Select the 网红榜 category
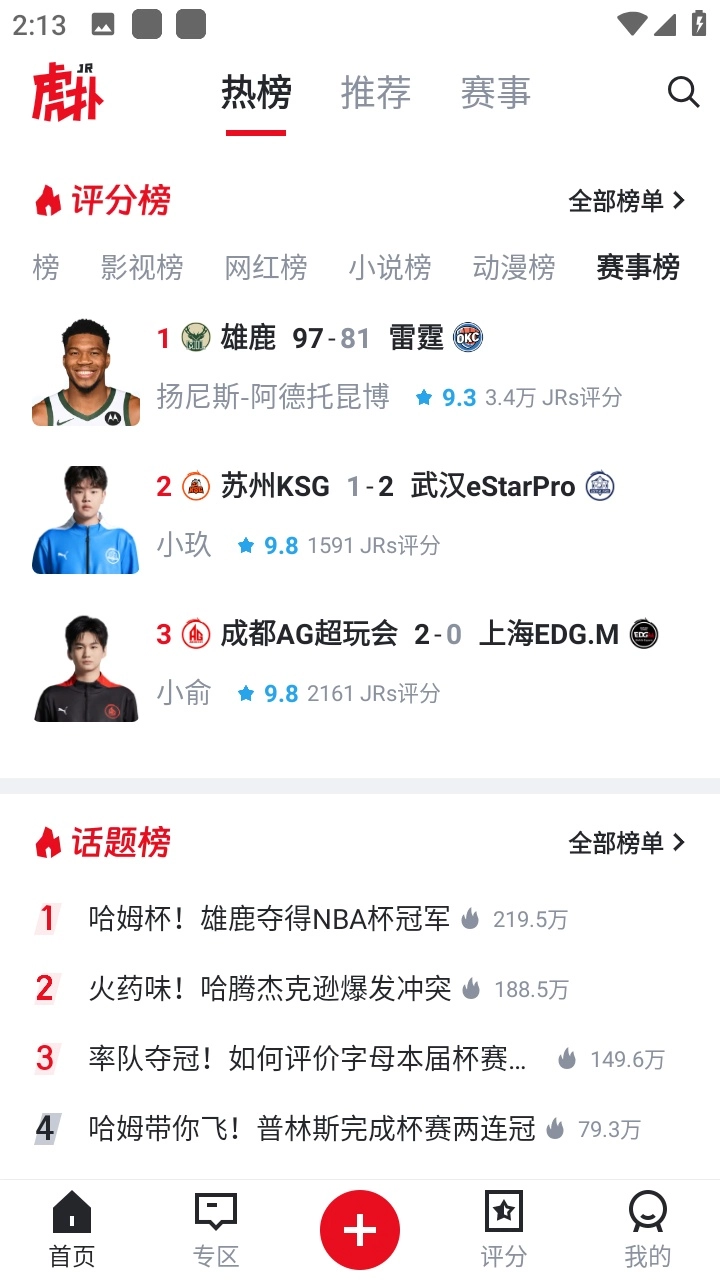The image size is (720, 1280). pyautogui.click(x=266, y=267)
